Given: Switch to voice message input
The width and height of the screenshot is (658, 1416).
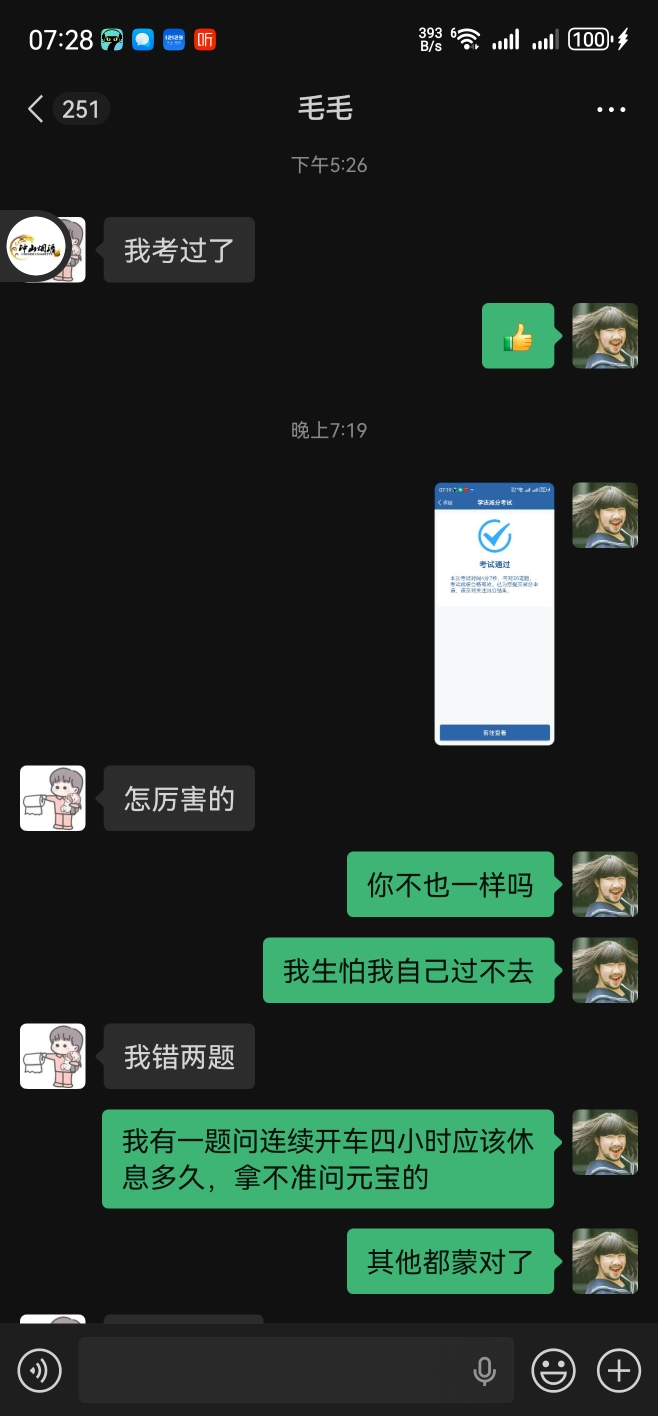Looking at the screenshot, I should point(40,1370).
